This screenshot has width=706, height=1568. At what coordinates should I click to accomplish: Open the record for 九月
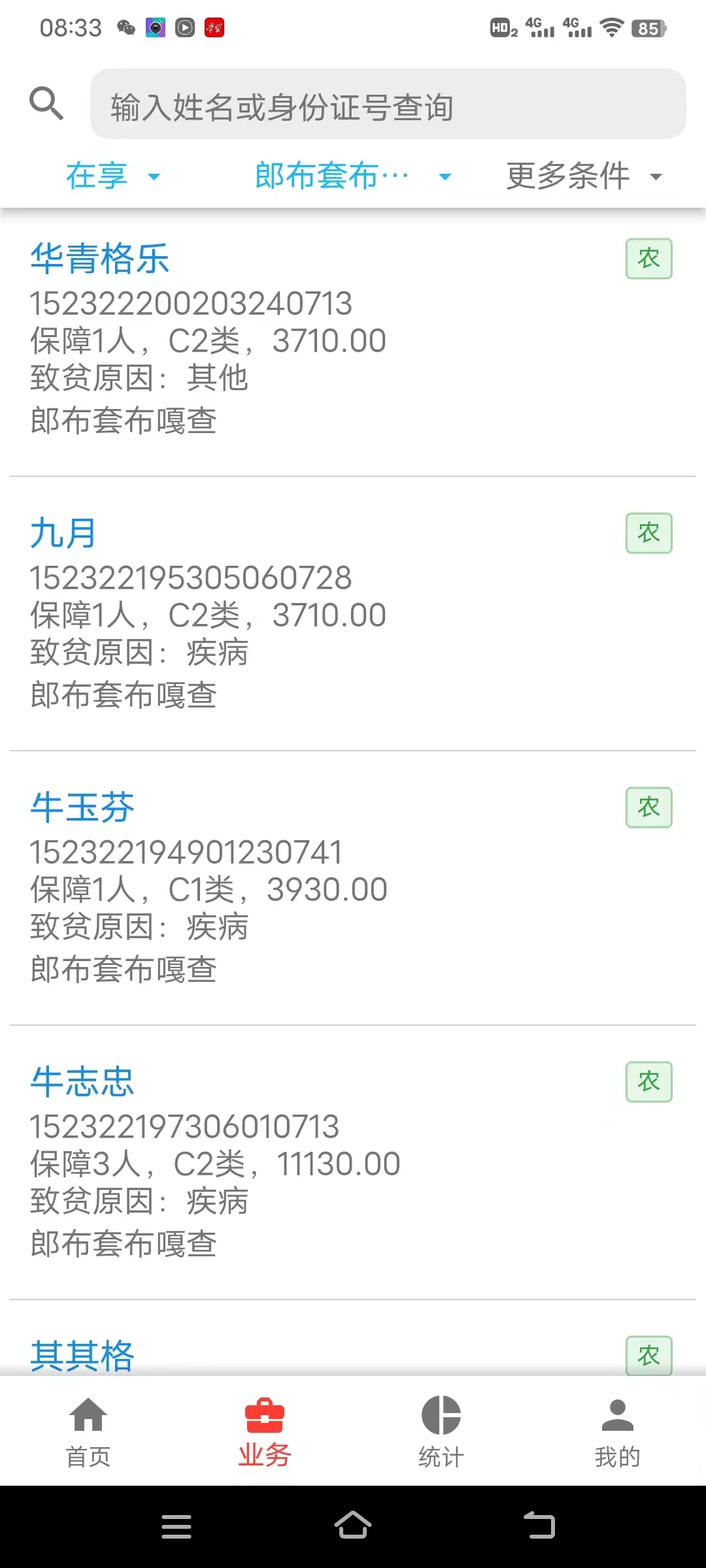tap(353, 614)
